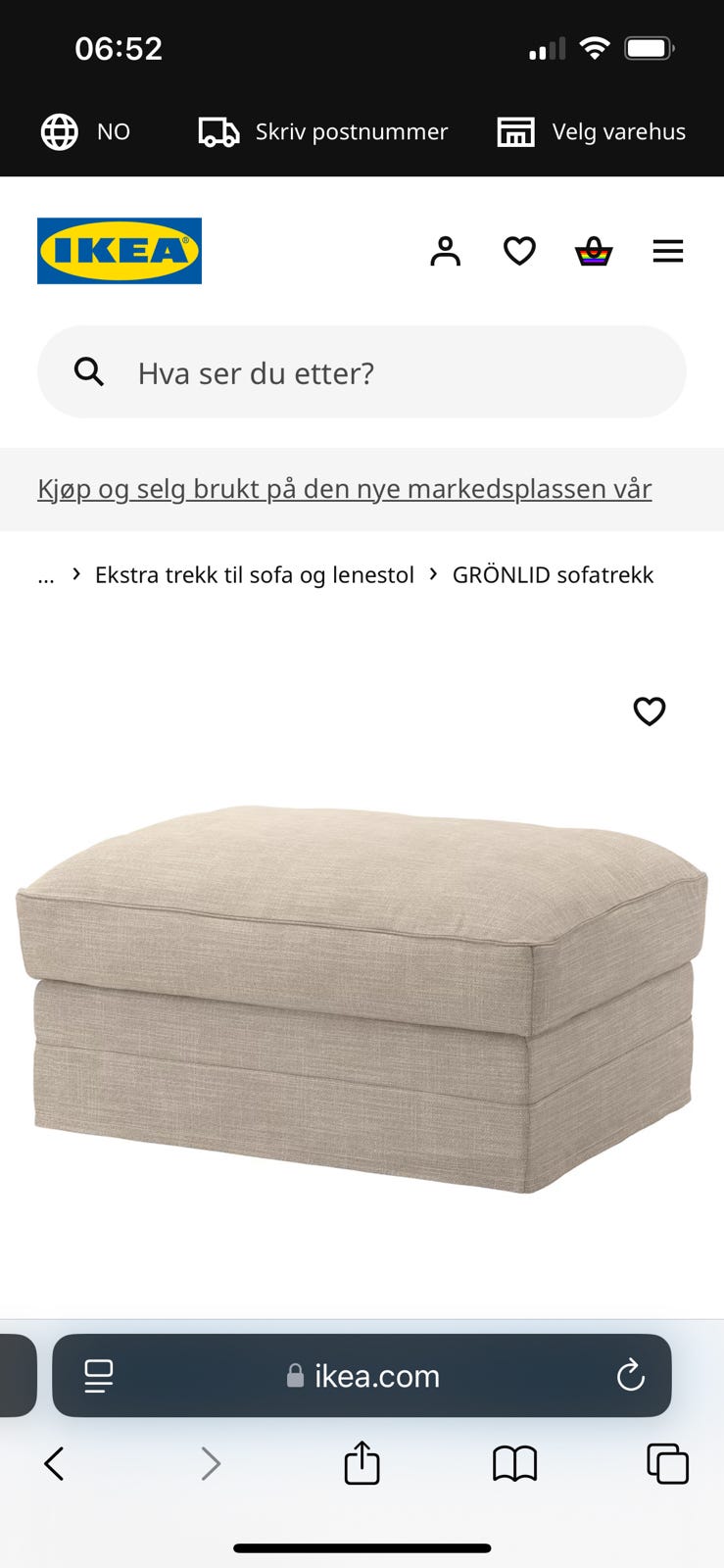Click the delivery truck icon for postnummer
The image size is (724, 1568).
coord(217,131)
